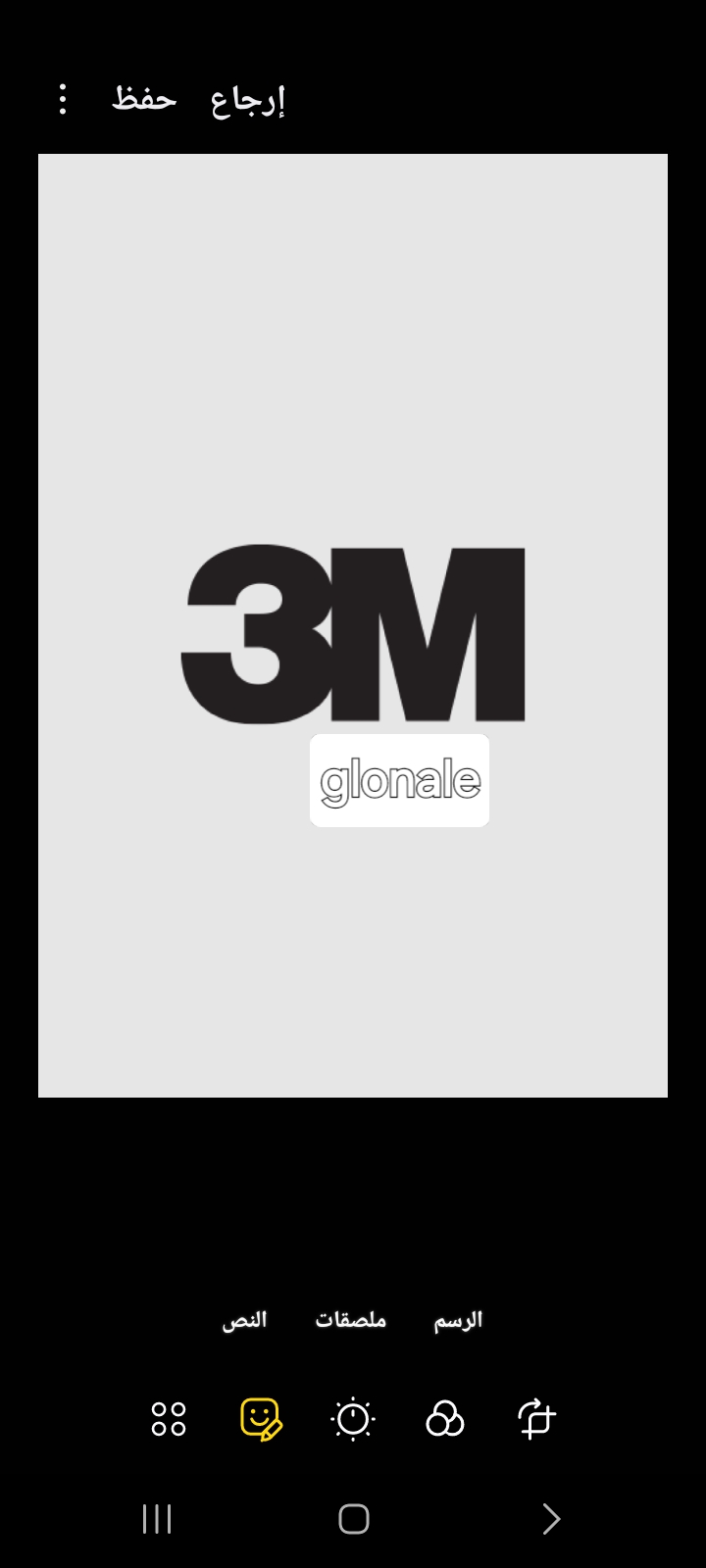This screenshot has width=706, height=1568.
Task: Open the four-circle more tools menu
Action: click(x=169, y=1418)
